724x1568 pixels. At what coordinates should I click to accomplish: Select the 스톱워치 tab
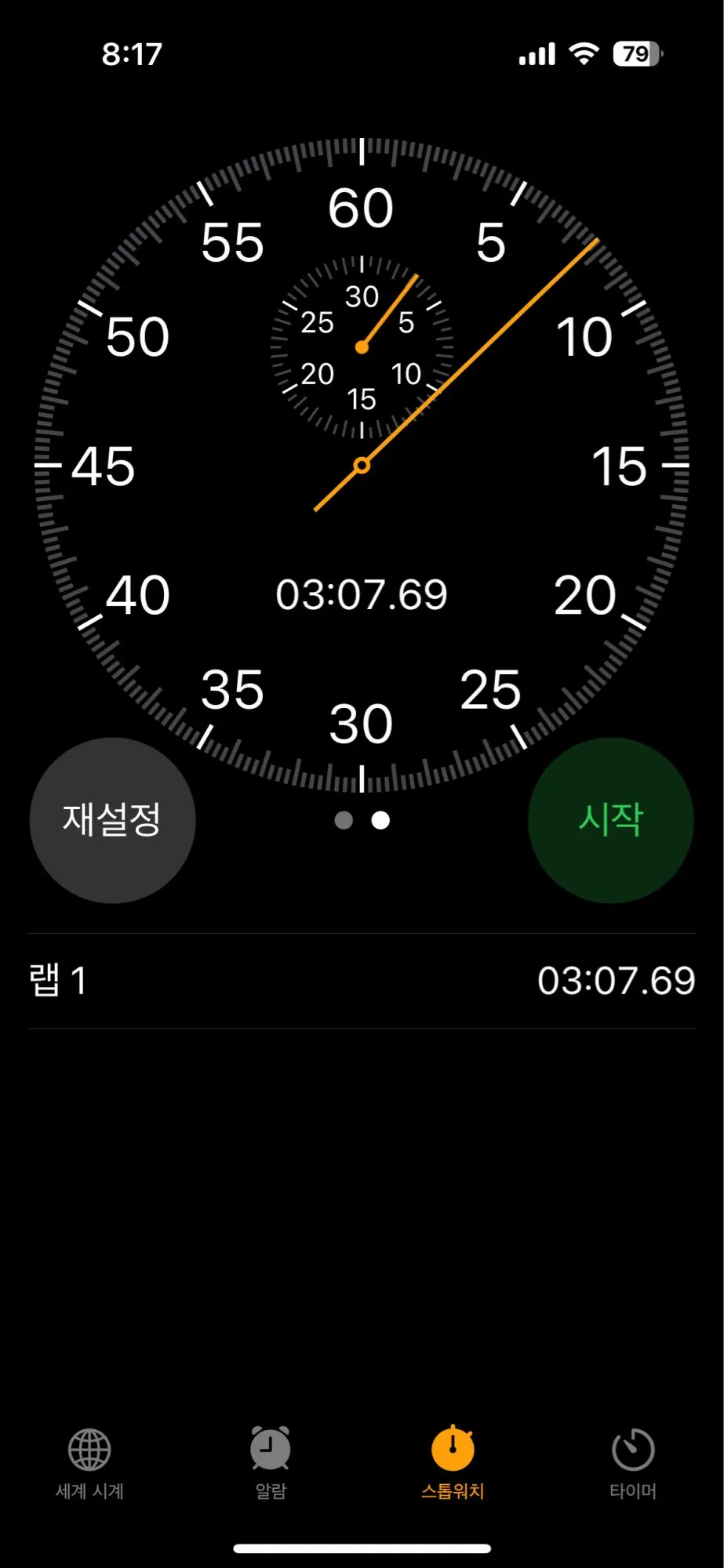(x=453, y=1464)
